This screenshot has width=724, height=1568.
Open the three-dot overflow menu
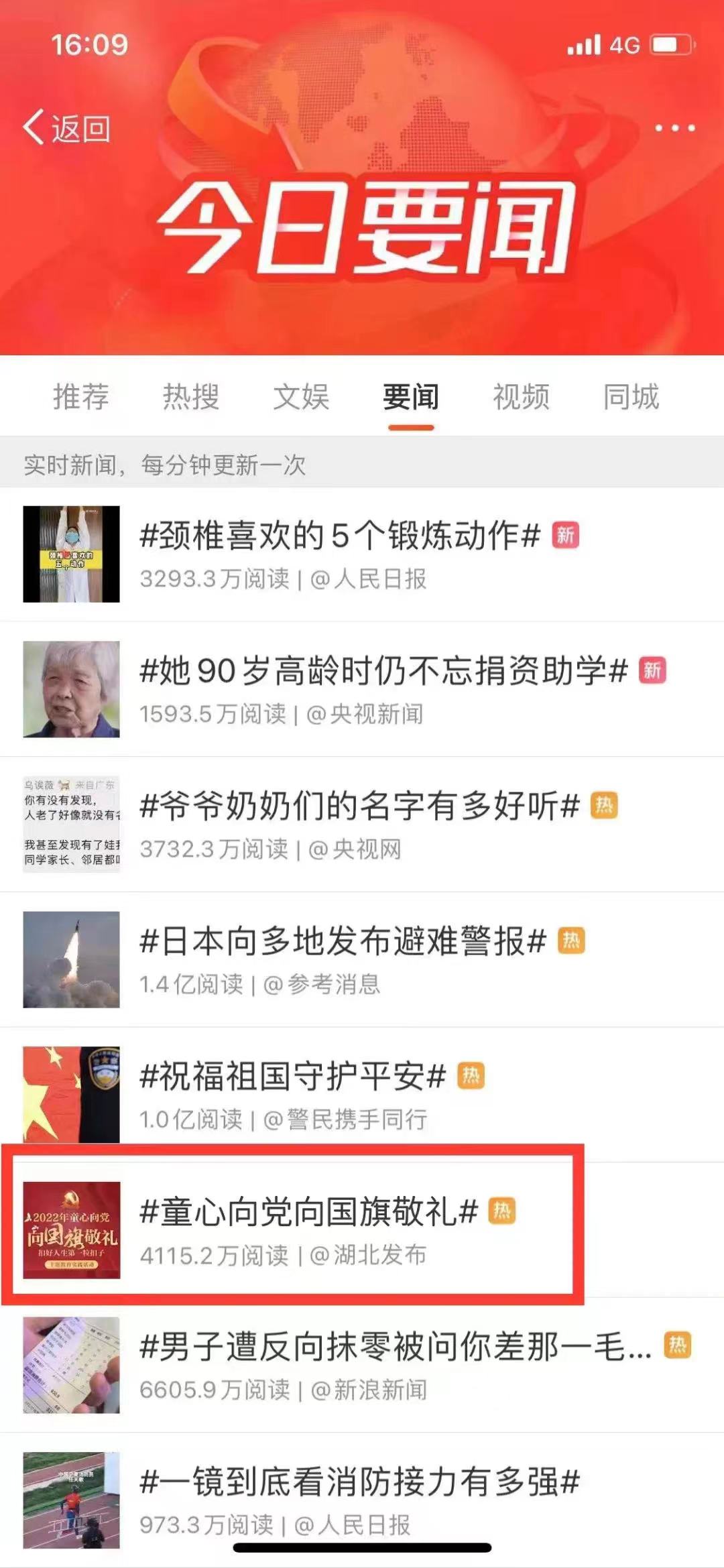pos(674,127)
